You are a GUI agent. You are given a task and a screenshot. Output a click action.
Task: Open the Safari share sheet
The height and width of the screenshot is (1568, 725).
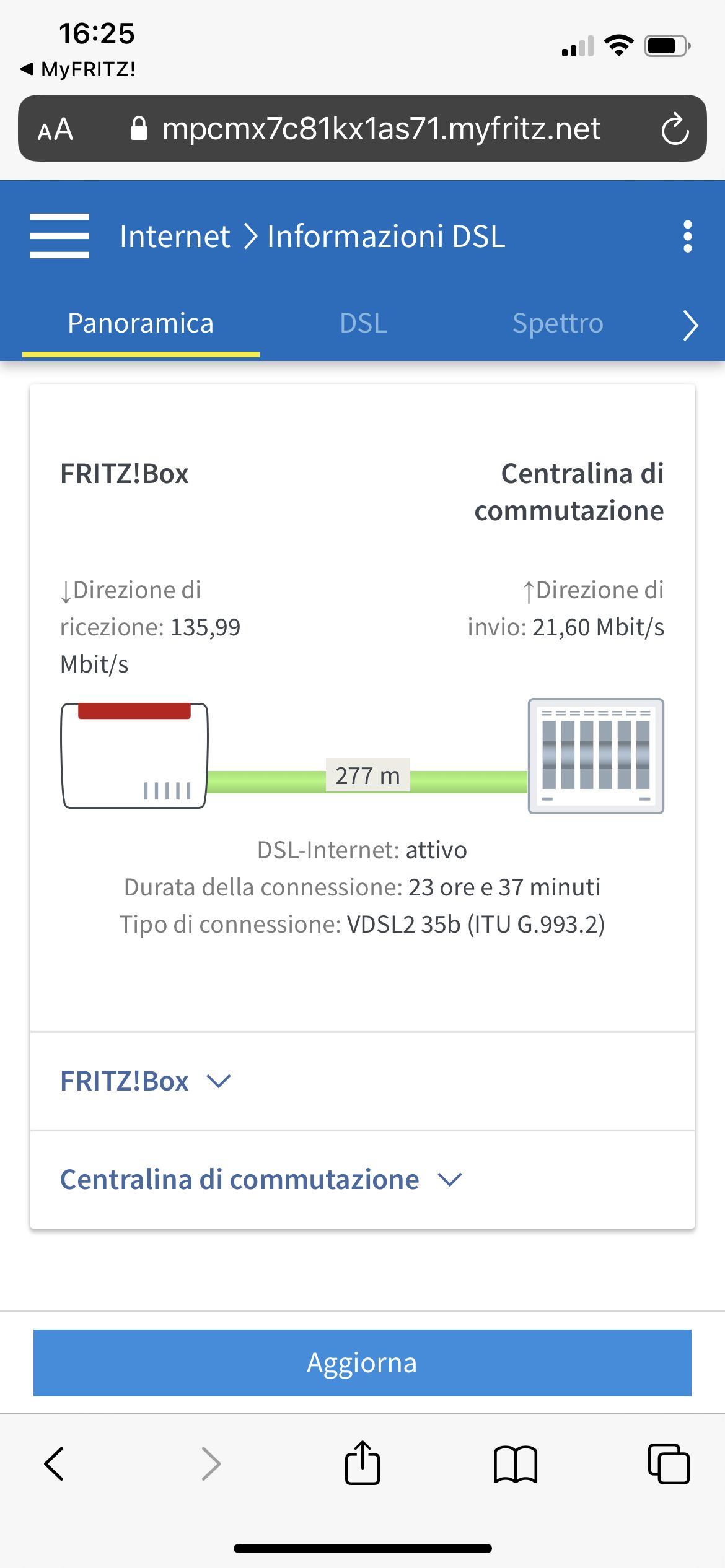(x=362, y=1463)
